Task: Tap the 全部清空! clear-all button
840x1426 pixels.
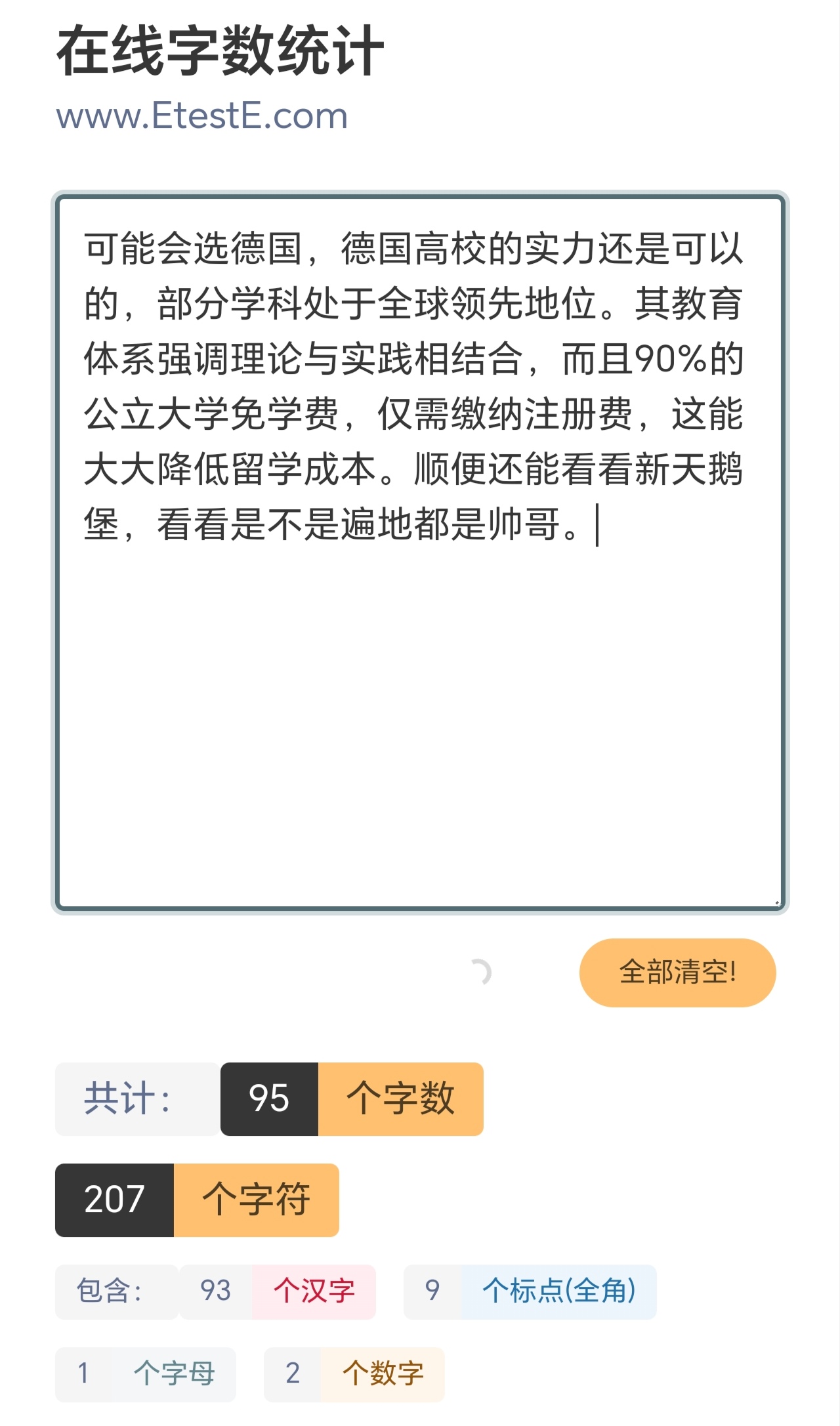Action: click(677, 973)
